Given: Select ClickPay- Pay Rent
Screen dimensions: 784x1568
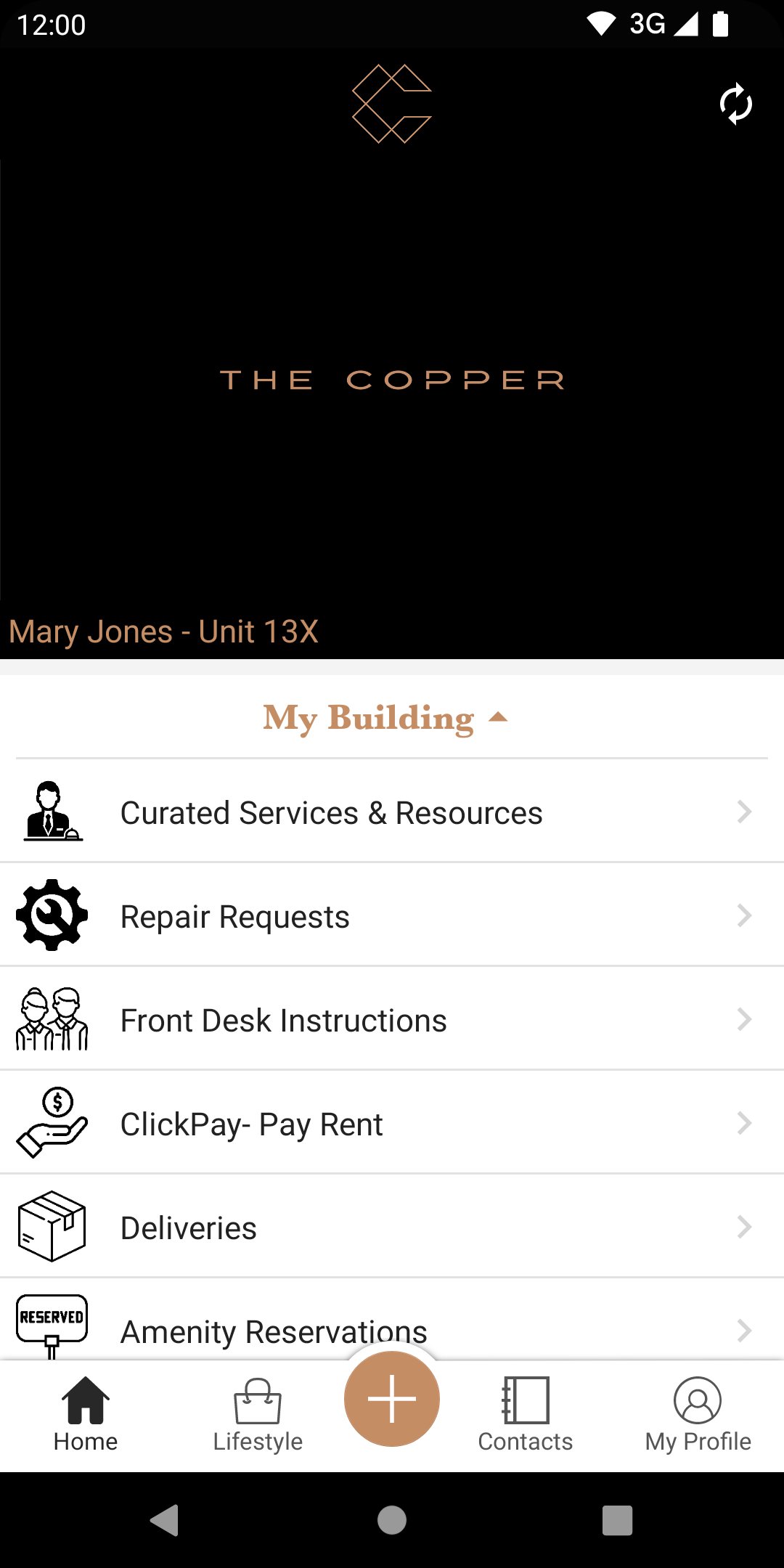Looking at the screenshot, I should [392, 1124].
